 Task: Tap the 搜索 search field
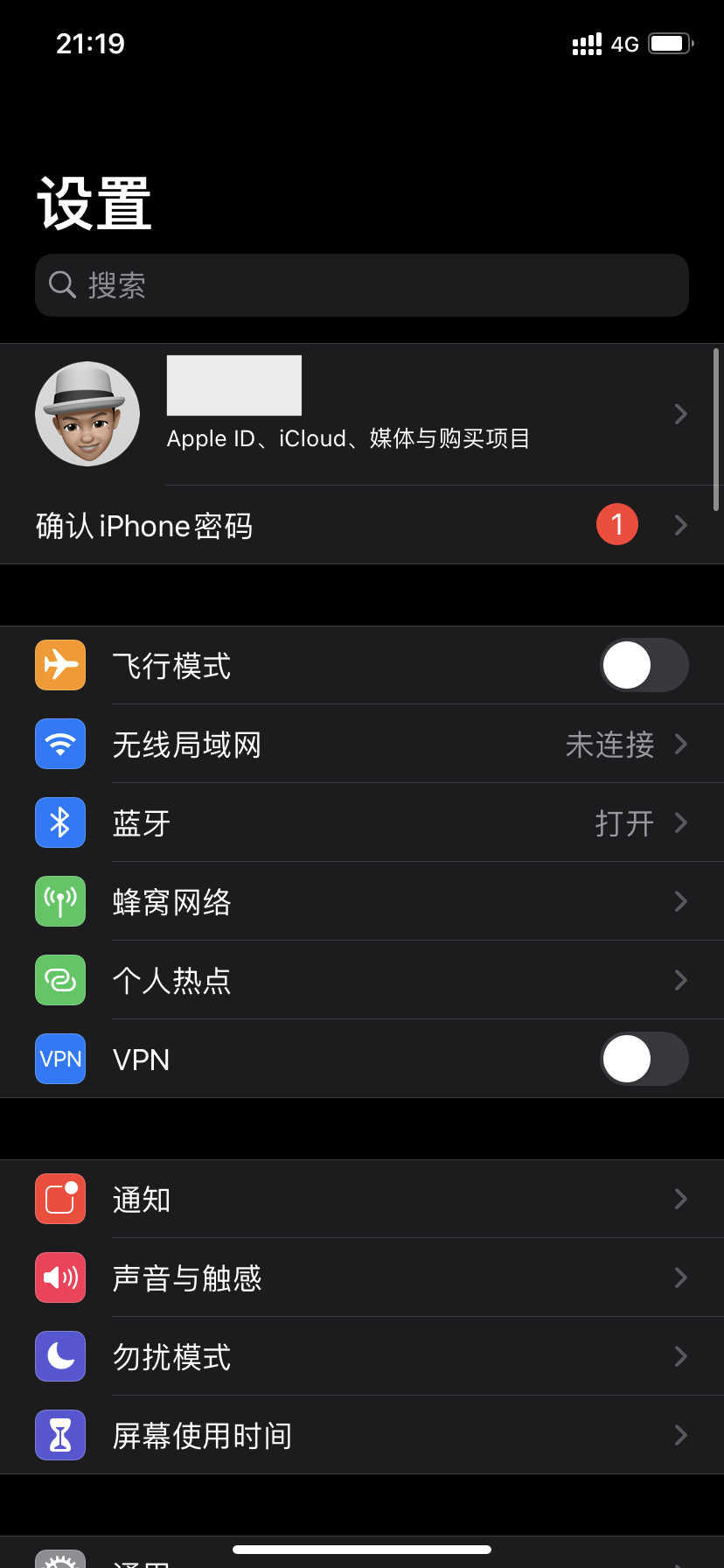tap(362, 285)
